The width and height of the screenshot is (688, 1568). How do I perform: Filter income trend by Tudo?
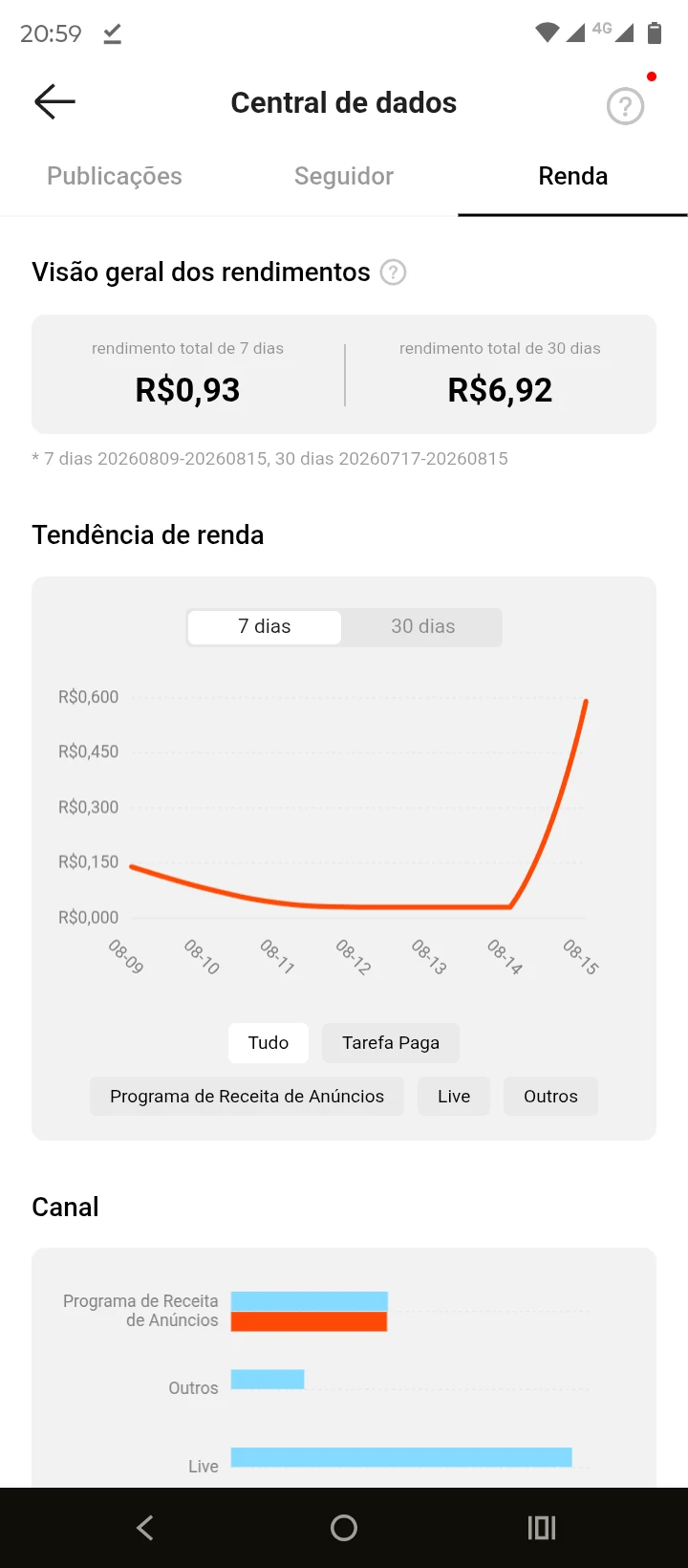tap(269, 1043)
